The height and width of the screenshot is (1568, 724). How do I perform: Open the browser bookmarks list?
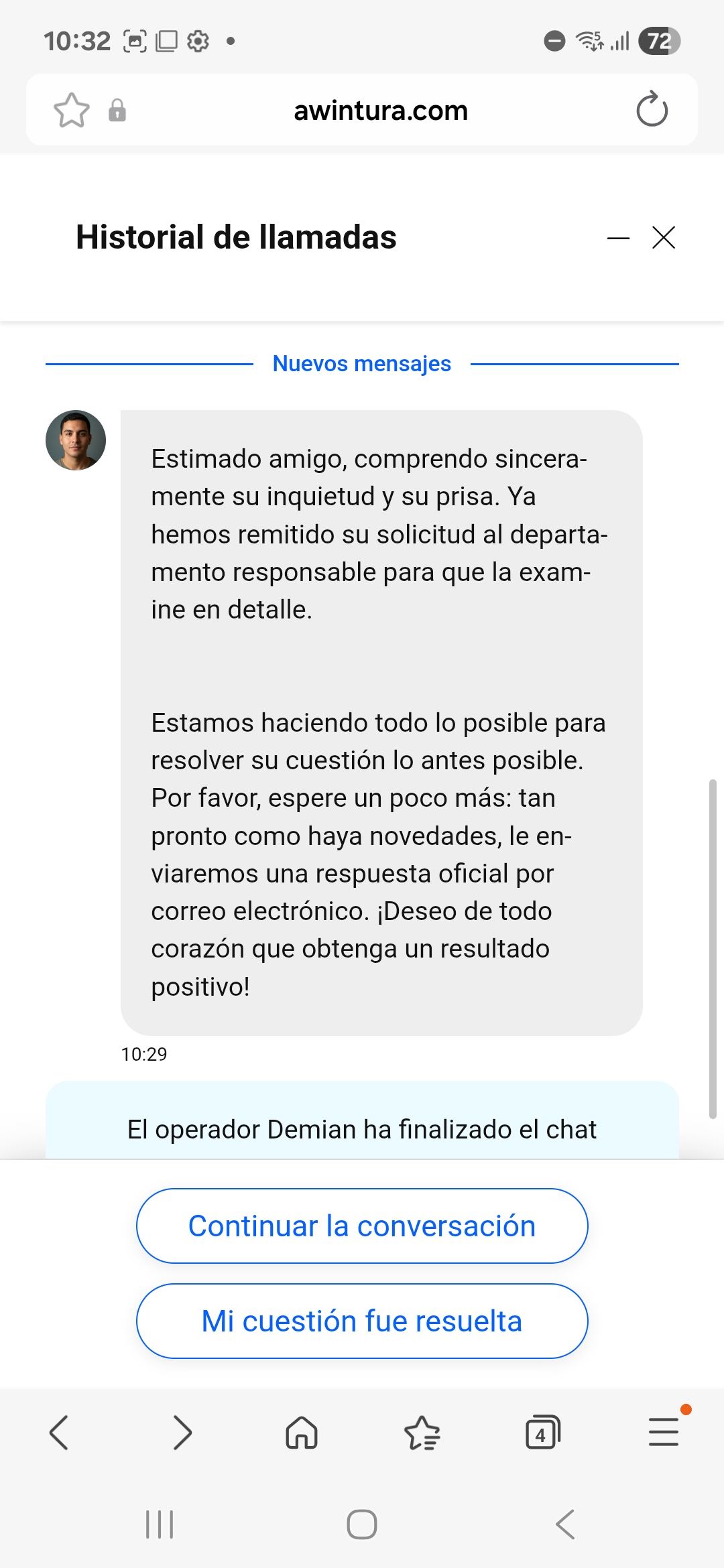(422, 1432)
